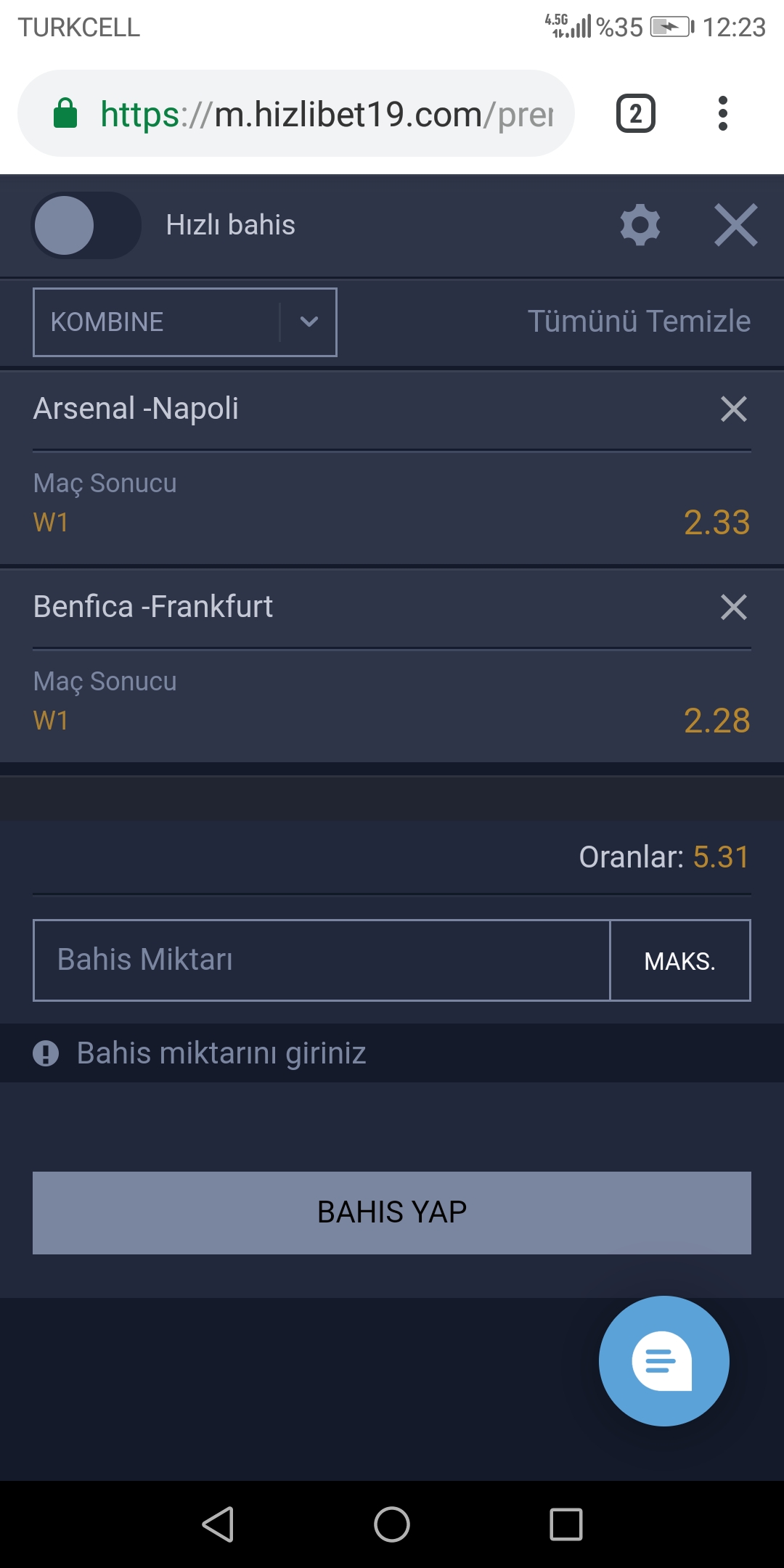This screenshot has width=784, height=1568.
Task: Close the bet slip panel
Action: click(735, 225)
